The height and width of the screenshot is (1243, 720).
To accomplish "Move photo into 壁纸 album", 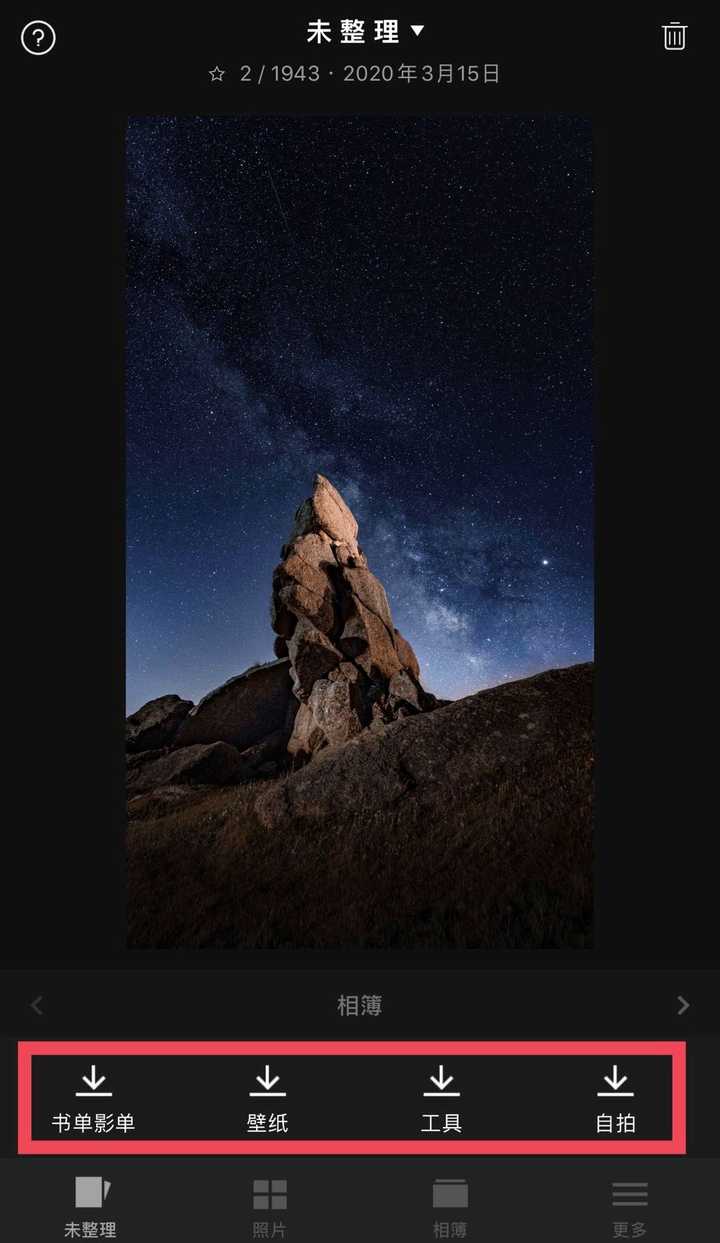I will (267, 1099).
